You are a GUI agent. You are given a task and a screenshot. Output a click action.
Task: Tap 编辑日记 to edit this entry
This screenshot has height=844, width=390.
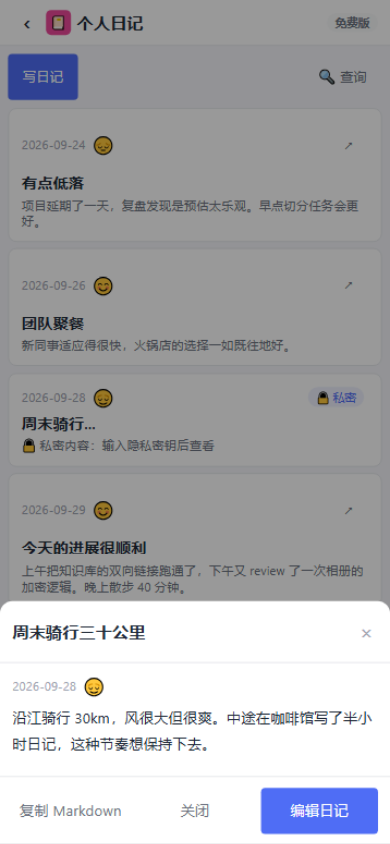(x=320, y=811)
